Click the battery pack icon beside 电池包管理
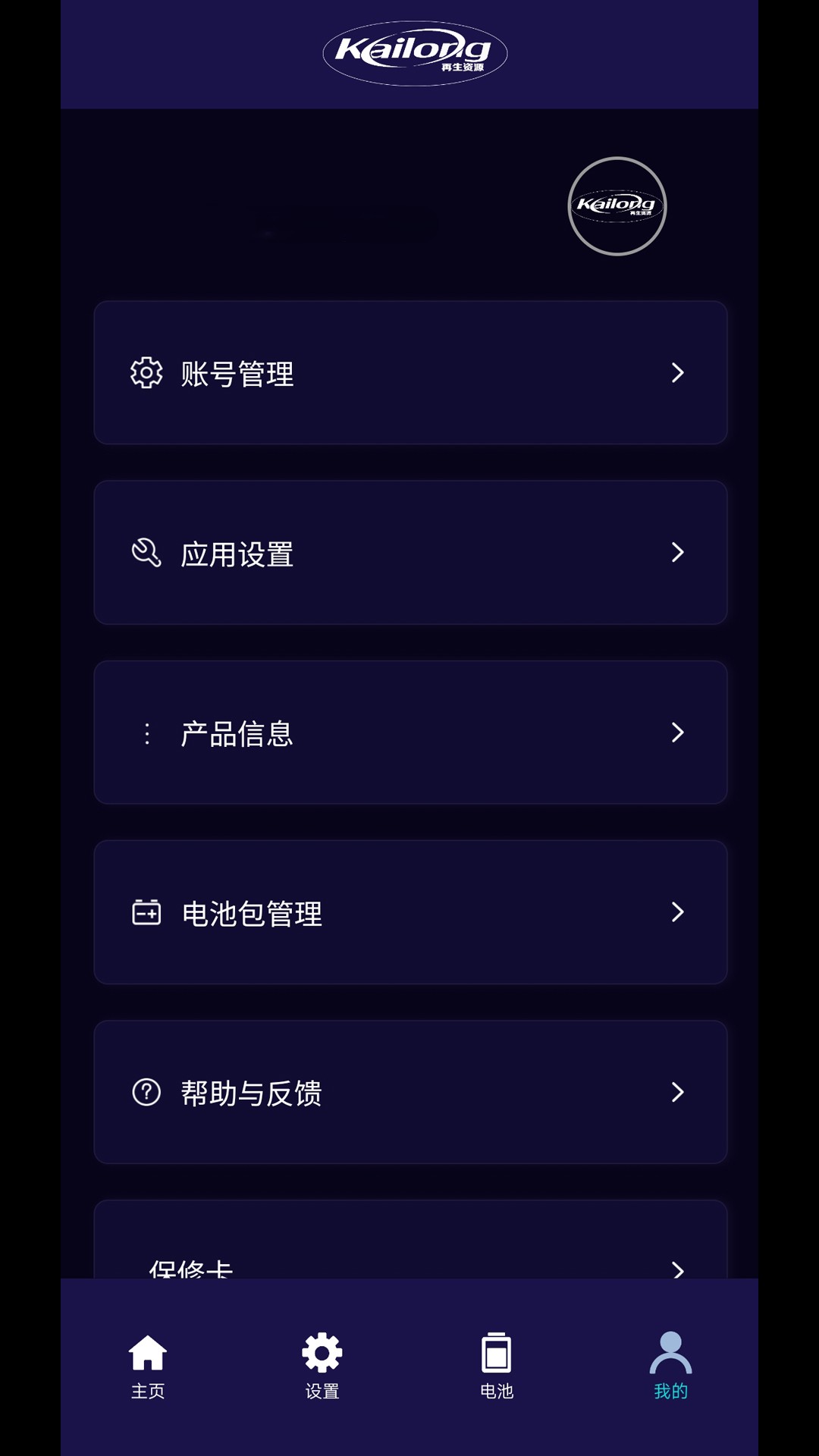The height and width of the screenshot is (1456, 819). (147, 913)
